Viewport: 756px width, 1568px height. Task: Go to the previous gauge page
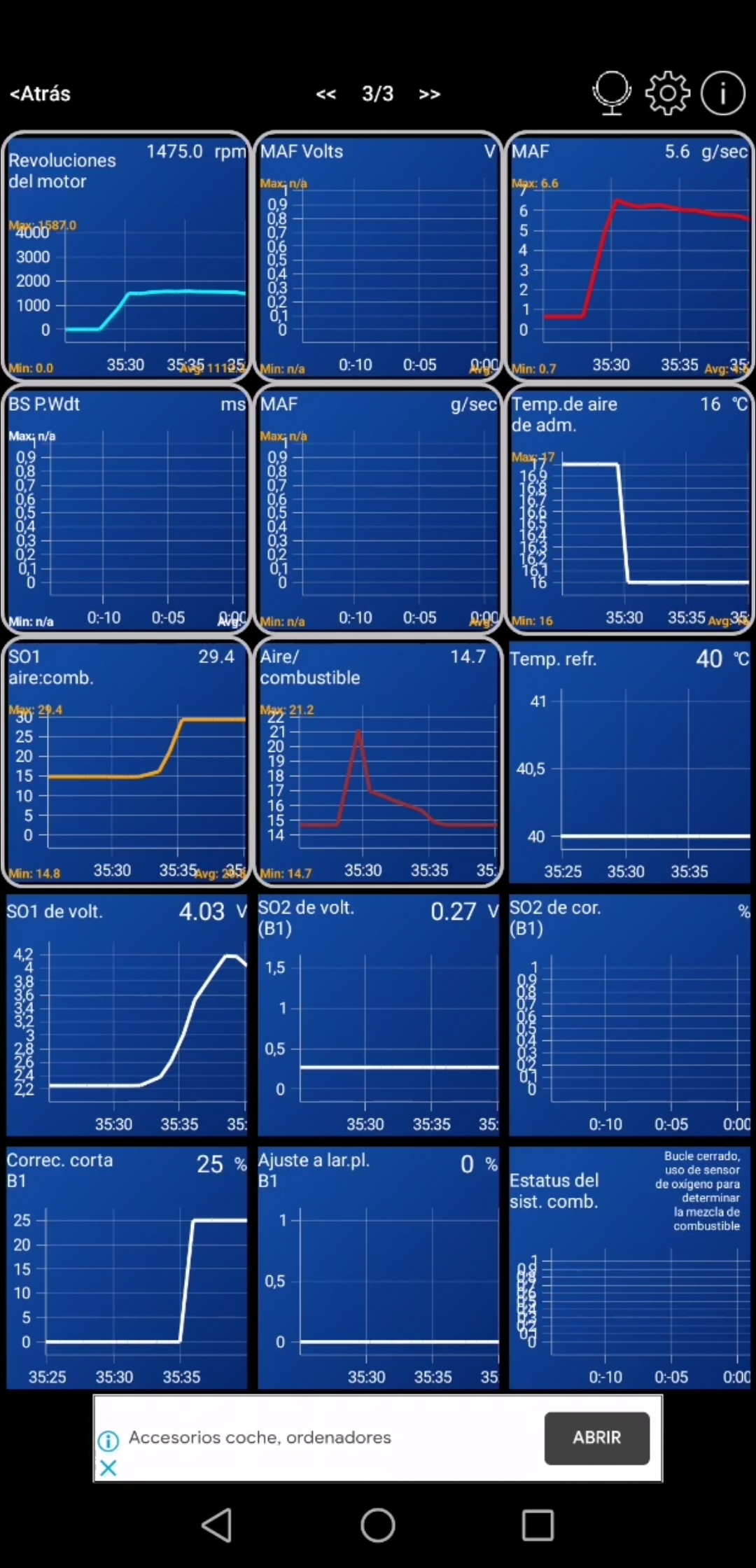click(x=326, y=94)
